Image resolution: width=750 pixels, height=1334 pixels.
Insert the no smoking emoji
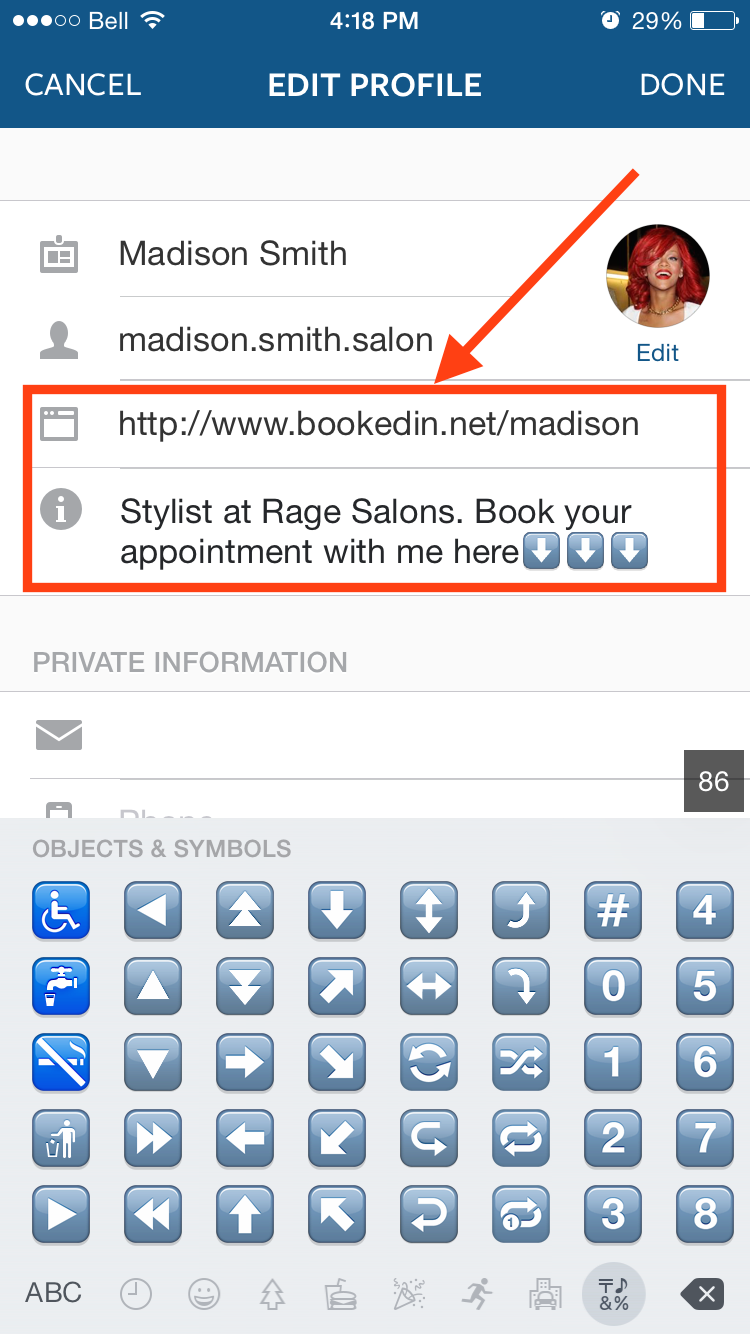click(x=60, y=1062)
